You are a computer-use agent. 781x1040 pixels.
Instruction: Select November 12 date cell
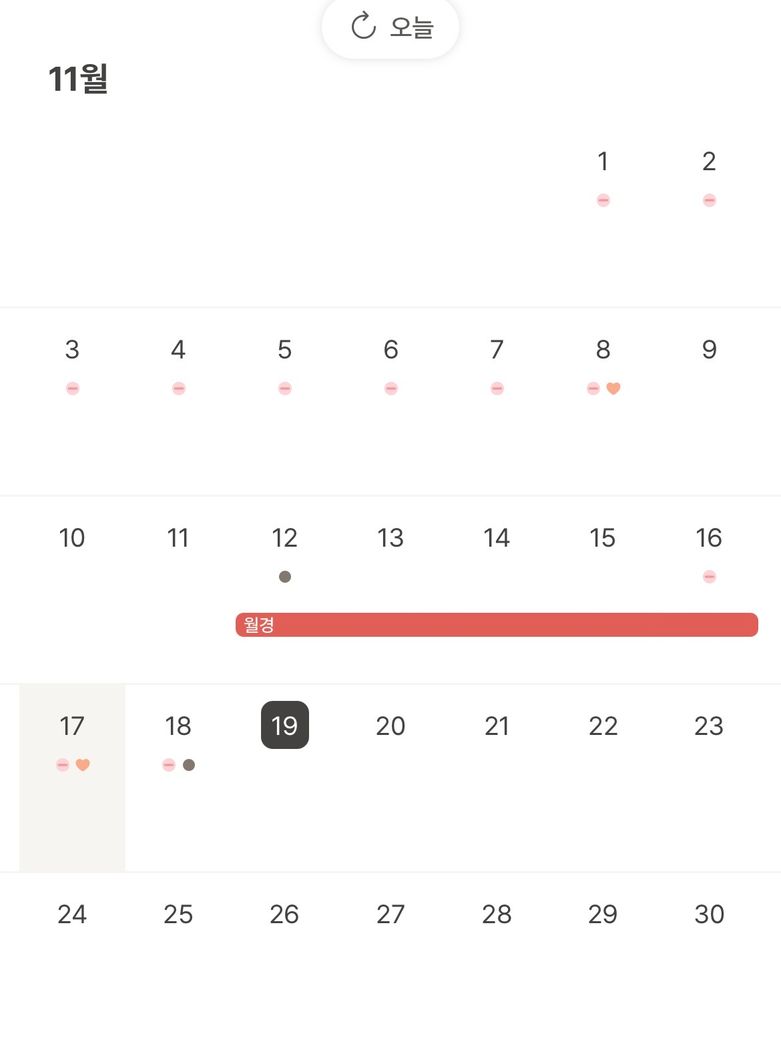click(x=284, y=539)
